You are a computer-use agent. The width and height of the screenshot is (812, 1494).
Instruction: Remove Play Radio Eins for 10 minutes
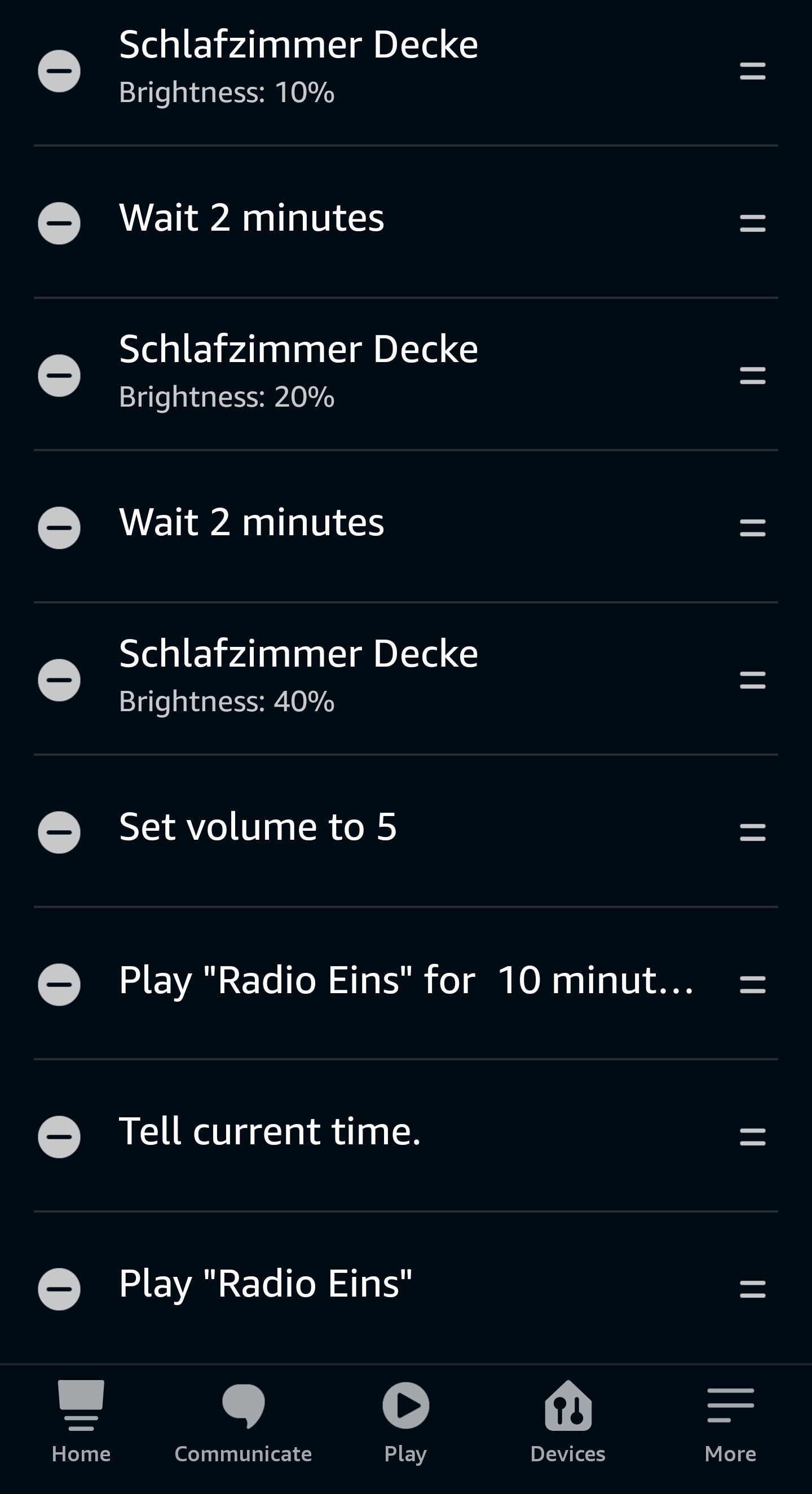[x=59, y=984]
